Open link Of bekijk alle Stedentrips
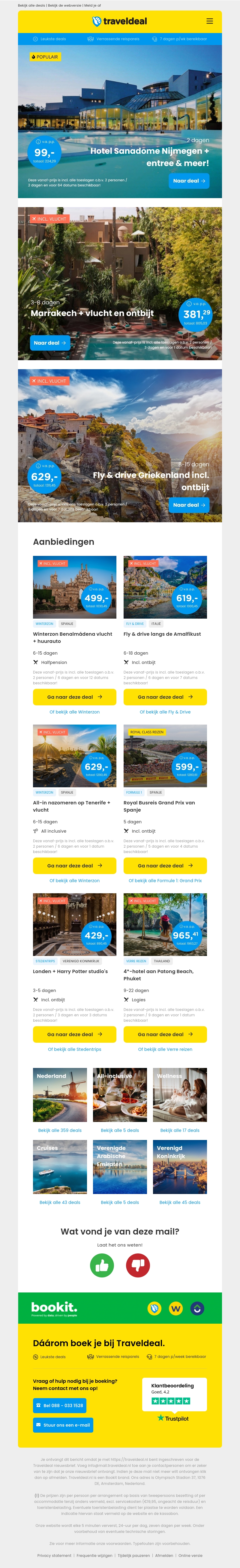Viewport: 240px width, 1568px height. (74, 1049)
